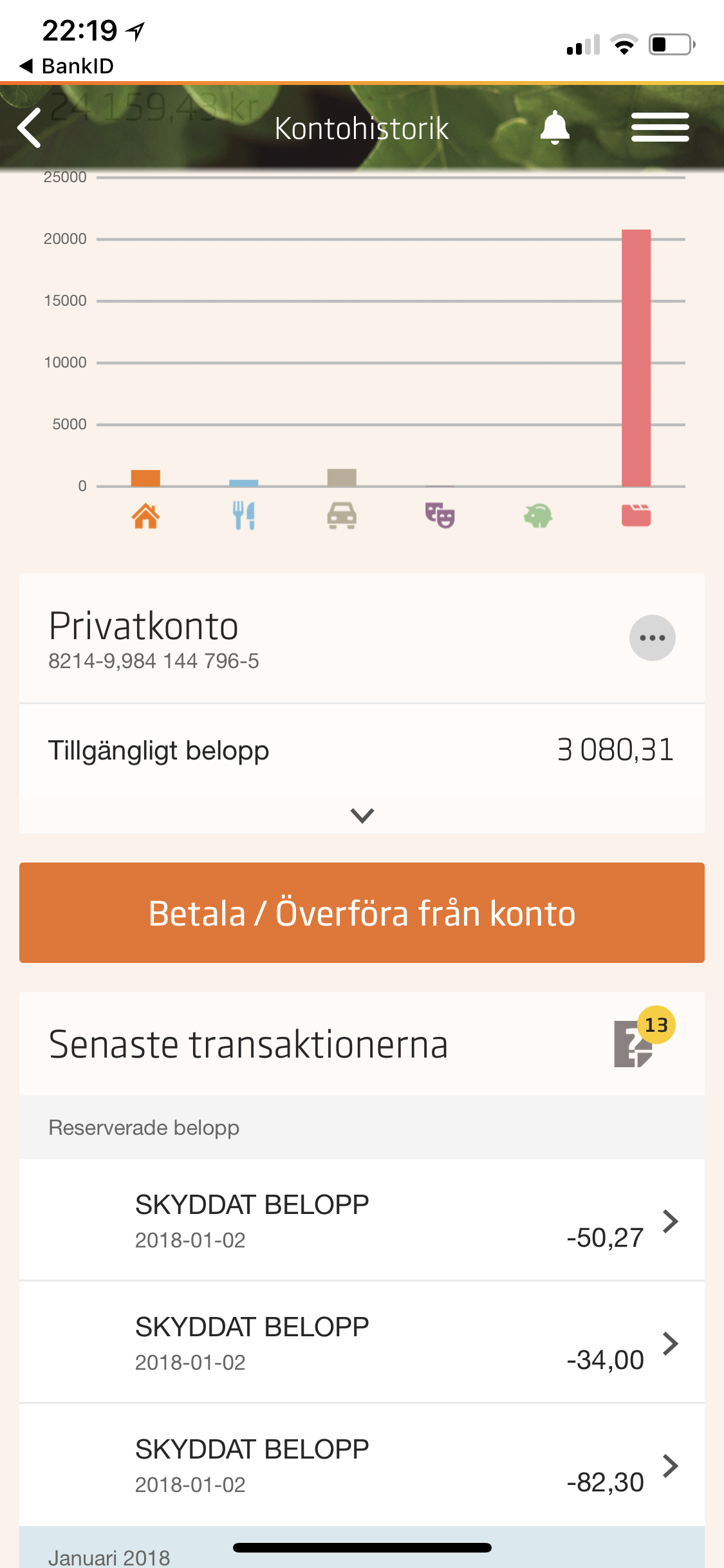Viewport: 724px width, 1568px height.
Task: Tap Betala / Överföra från konto
Action: point(362,913)
